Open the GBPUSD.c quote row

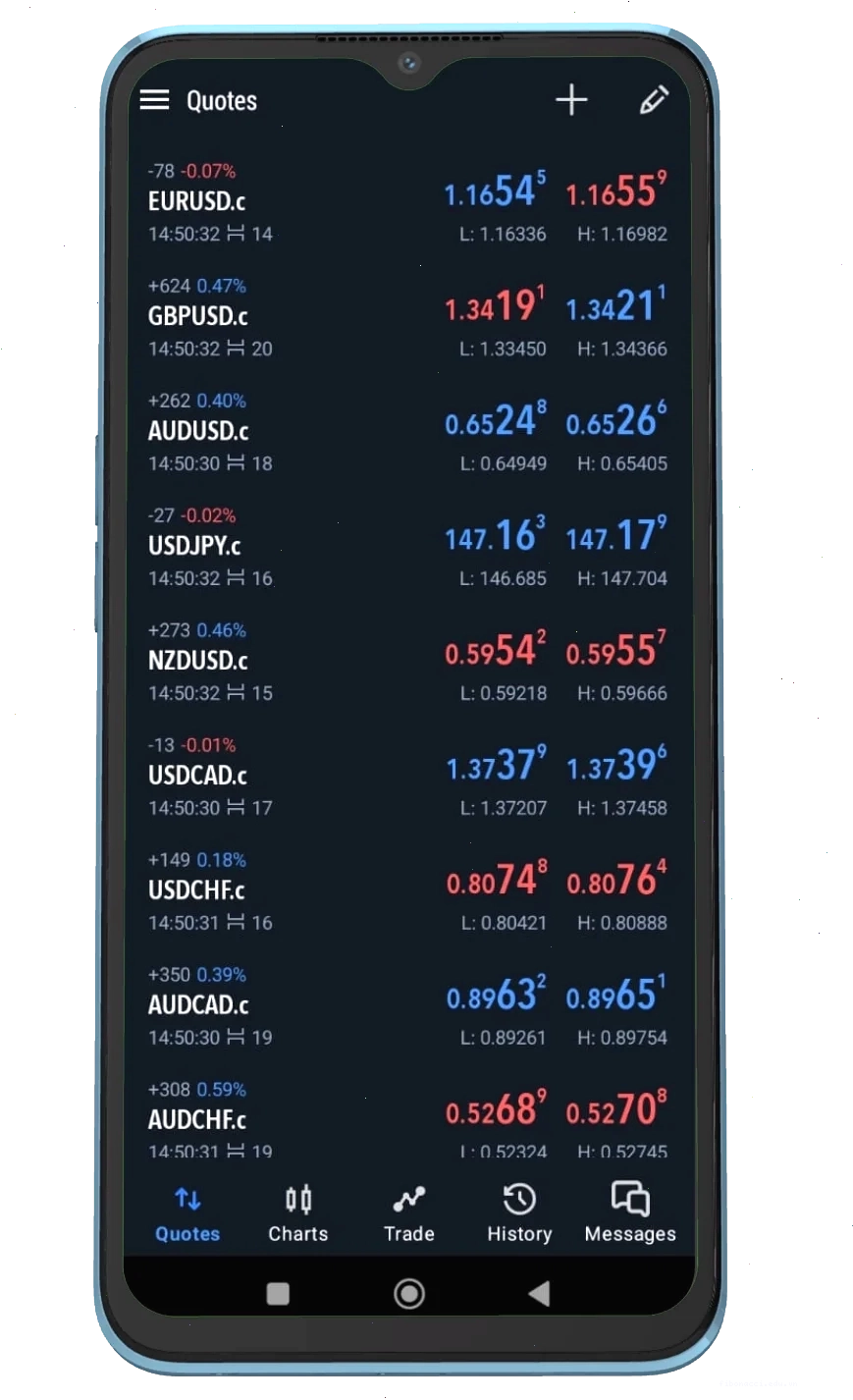coord(408,318)
